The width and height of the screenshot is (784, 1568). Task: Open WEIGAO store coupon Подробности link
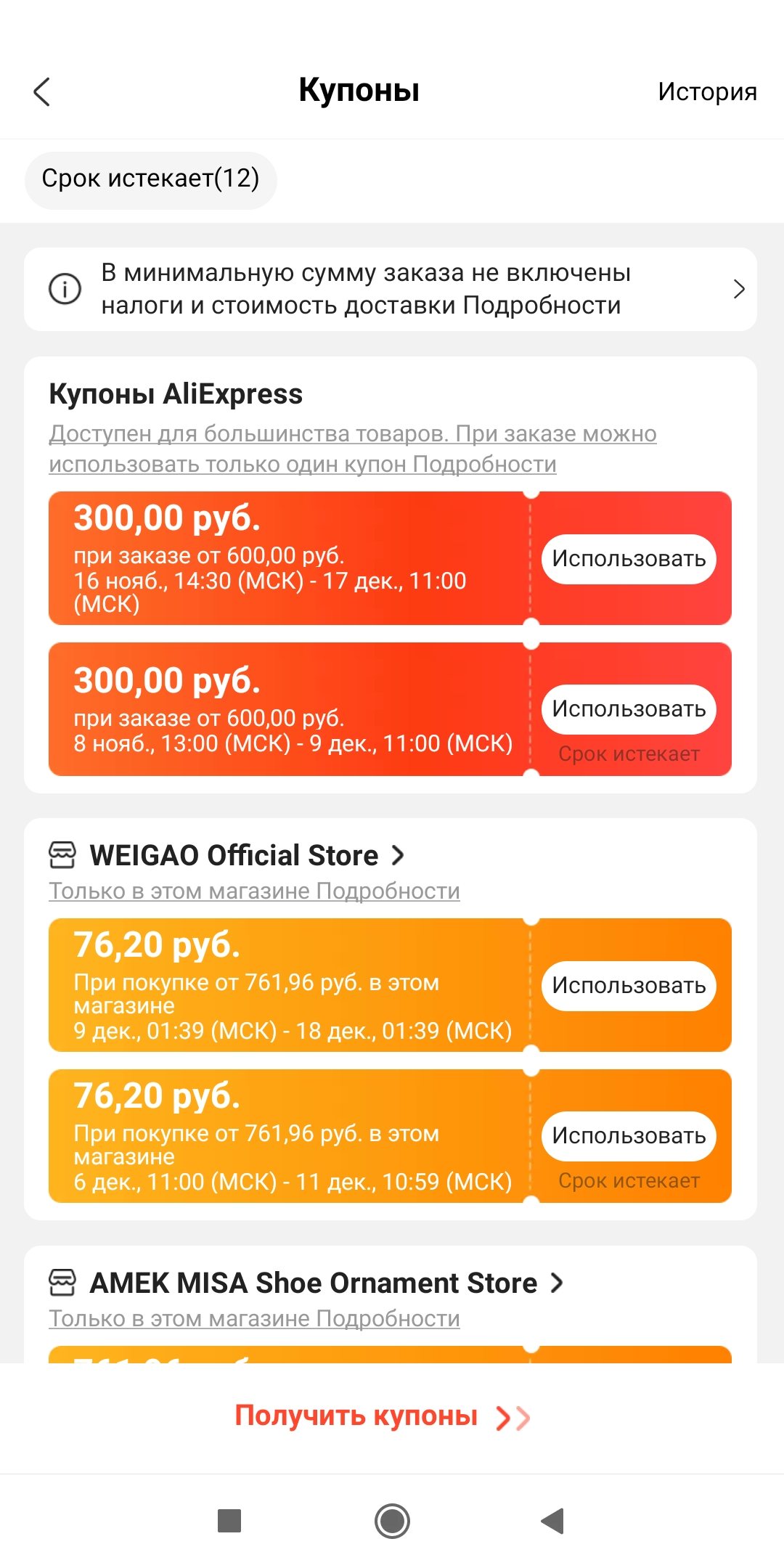388,891
